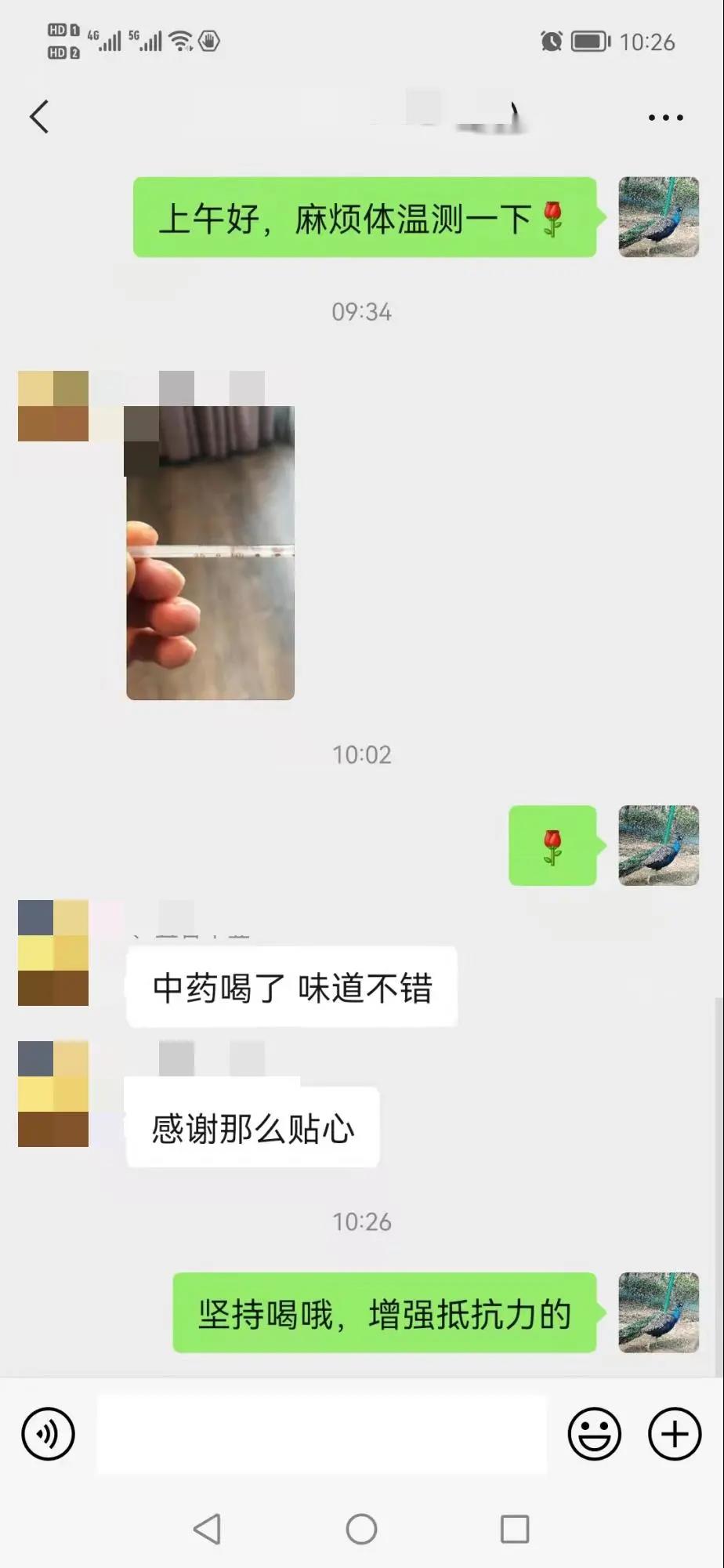724x1568 pixels.
Task: Switch to voice message input
Action: click(48, 1434)
